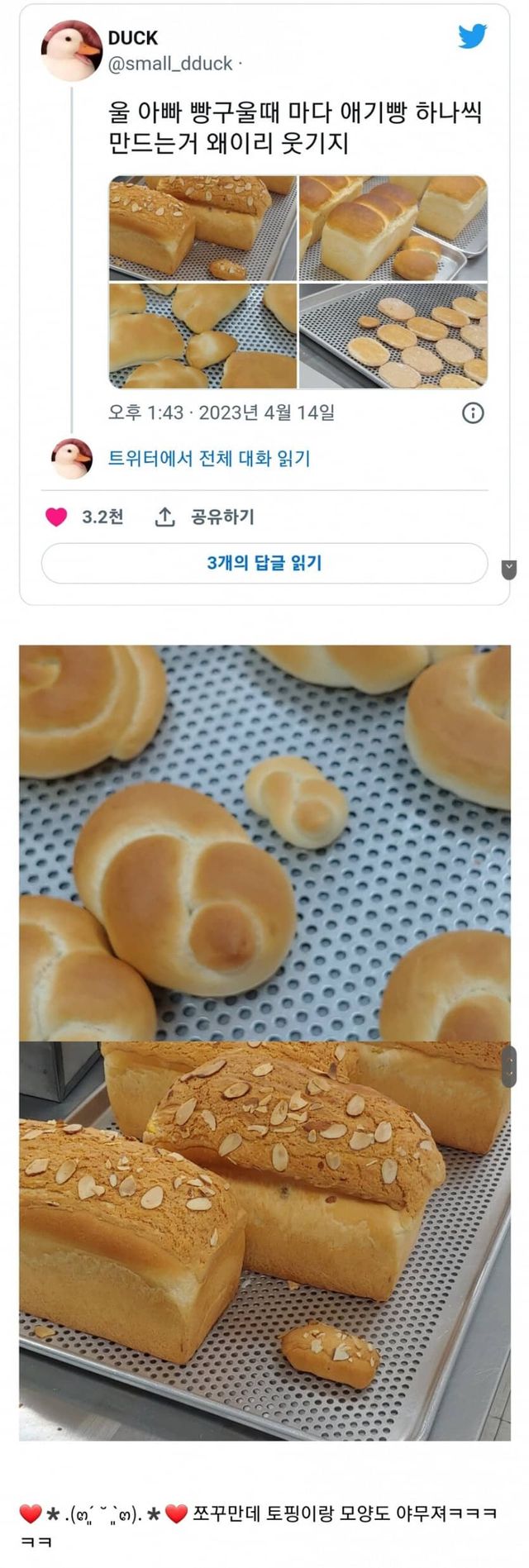The height and width of the screenshot is (1568, 529).
Task: Open the tweet date 2023년 4월 14일
Action: coord(266,412)
